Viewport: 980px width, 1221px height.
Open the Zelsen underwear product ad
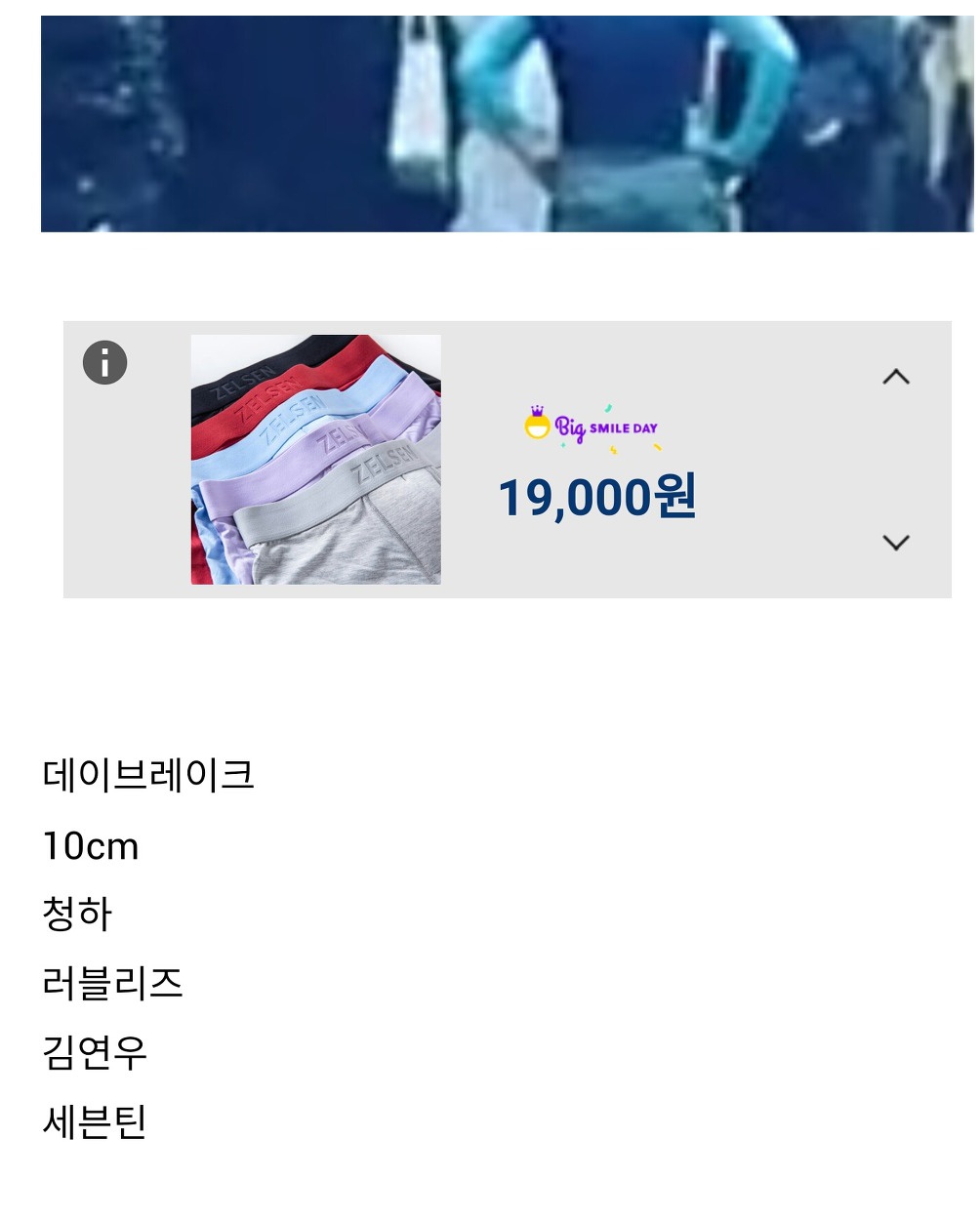point(315,460)
